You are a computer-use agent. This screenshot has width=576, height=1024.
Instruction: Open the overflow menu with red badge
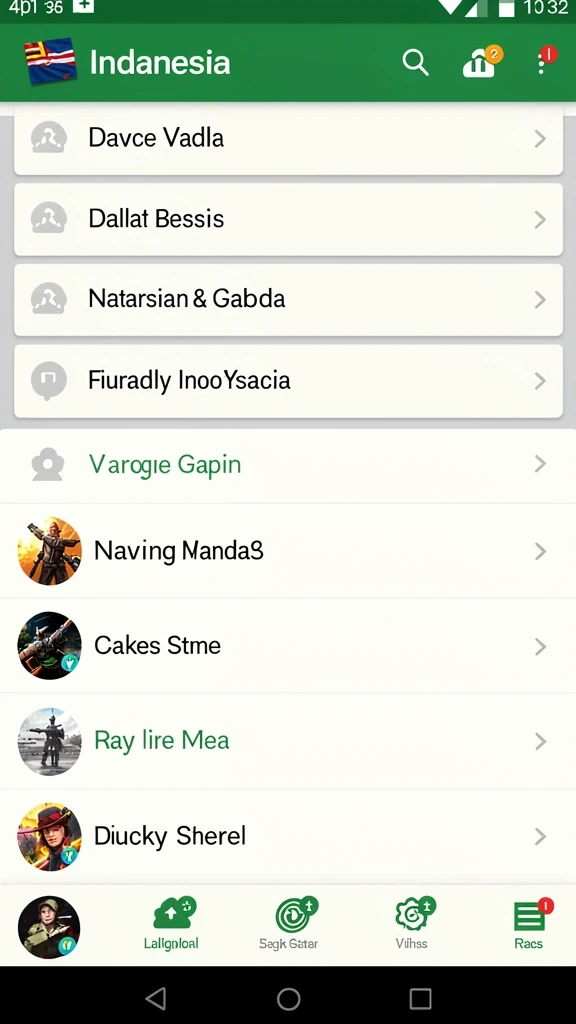point(544,61)
